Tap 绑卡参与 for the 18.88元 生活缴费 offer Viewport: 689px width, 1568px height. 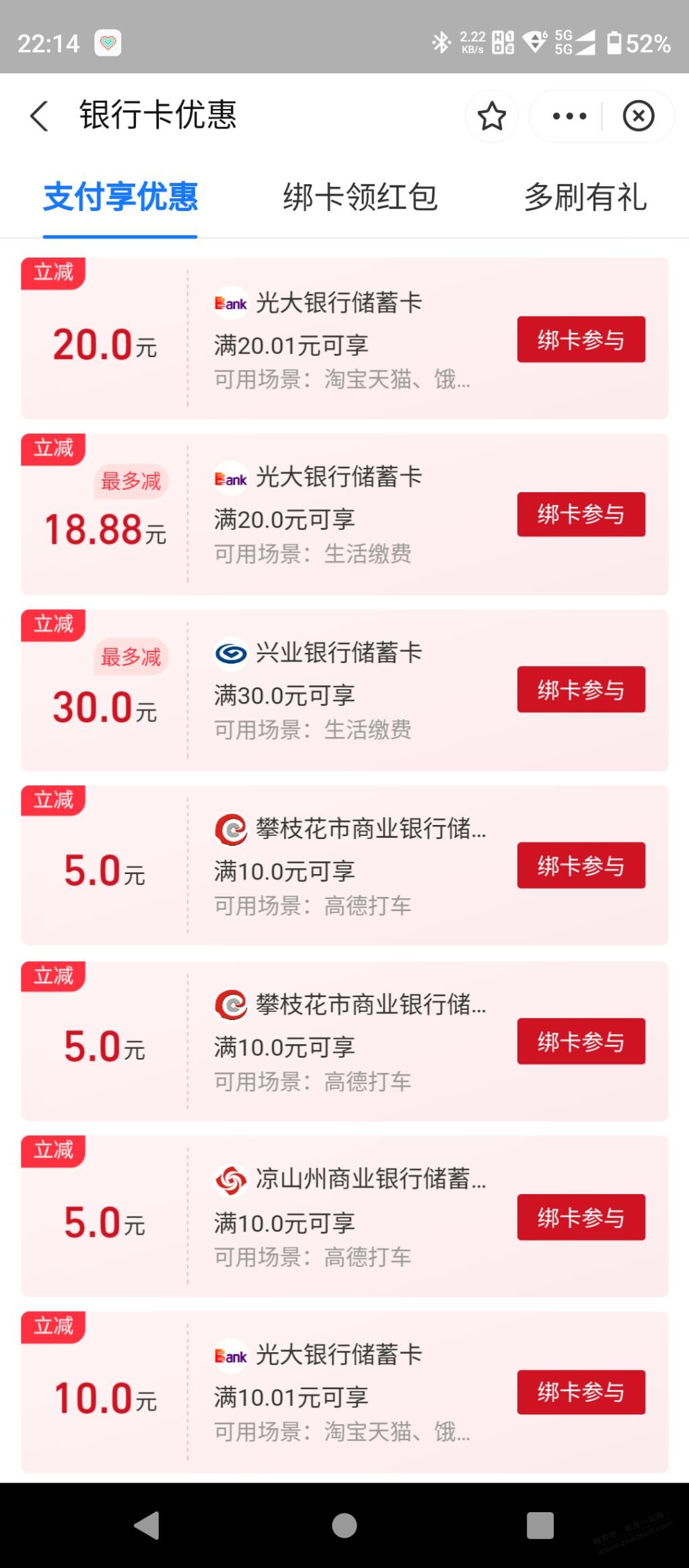pyautogui.click(x=581, y=514)
